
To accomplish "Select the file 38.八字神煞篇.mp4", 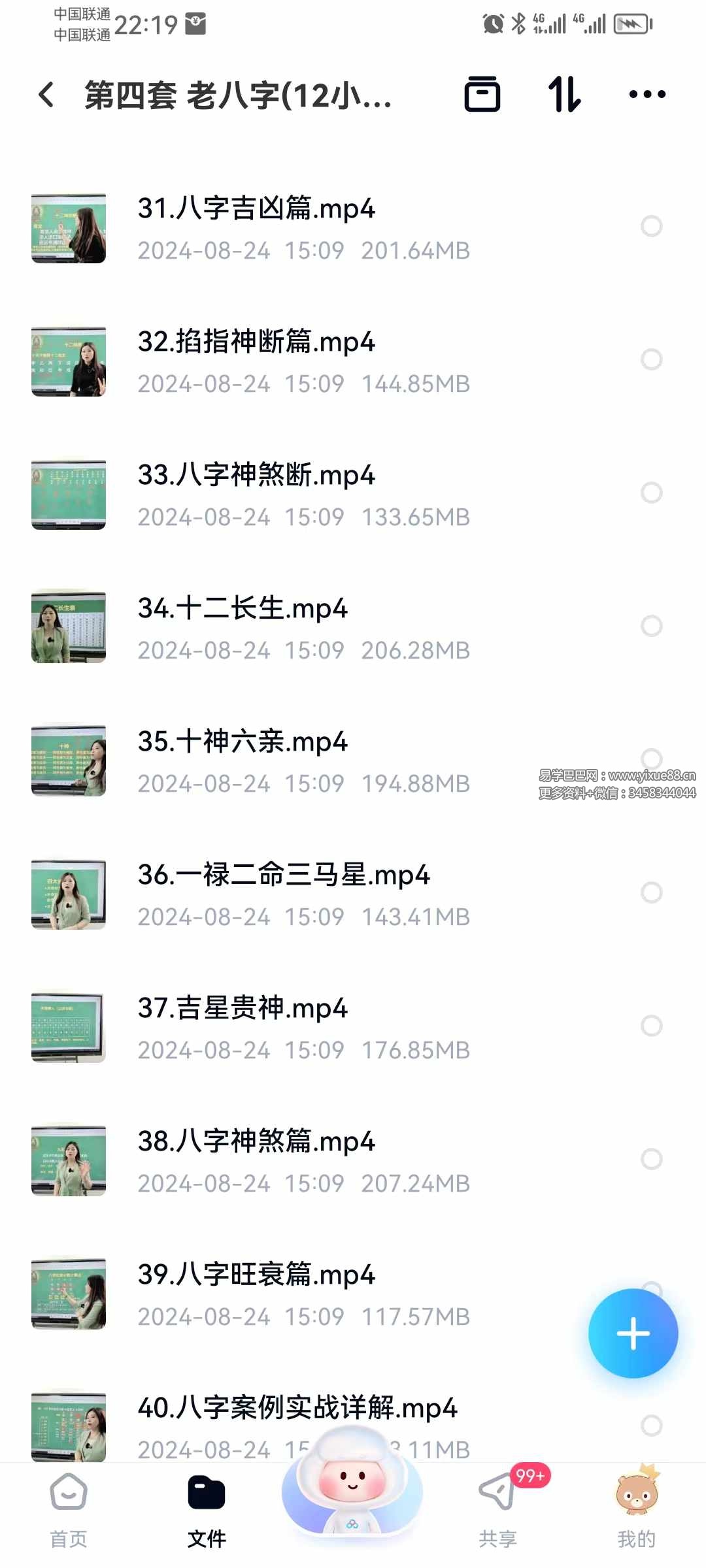I will (x=651, y=1159).
